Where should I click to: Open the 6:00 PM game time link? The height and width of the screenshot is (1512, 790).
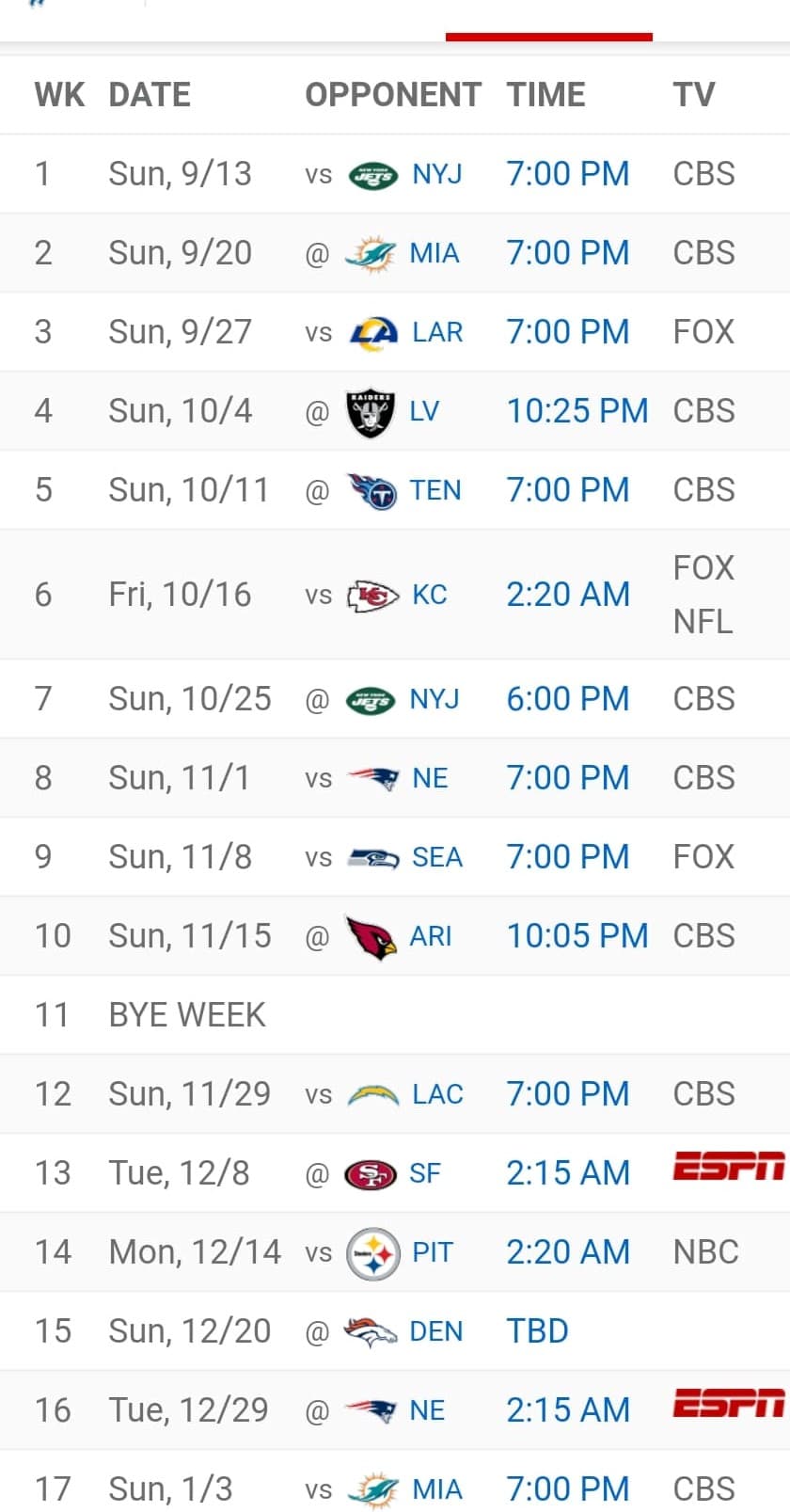coord(568,699)
